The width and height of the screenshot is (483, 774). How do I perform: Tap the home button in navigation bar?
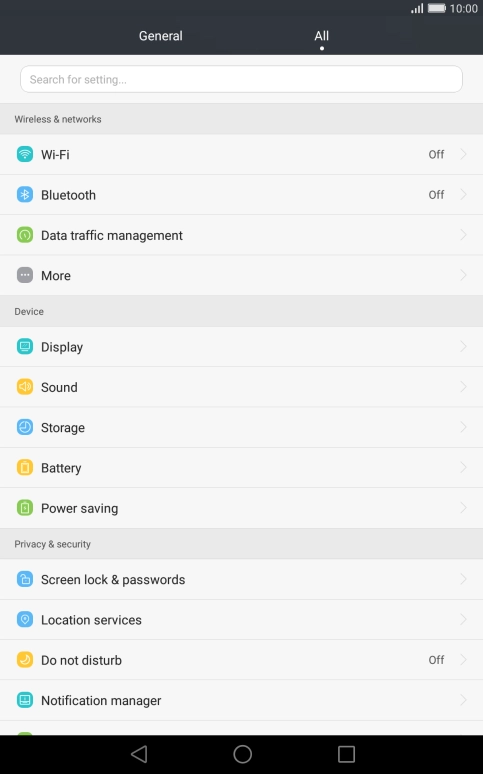[242, 754]
